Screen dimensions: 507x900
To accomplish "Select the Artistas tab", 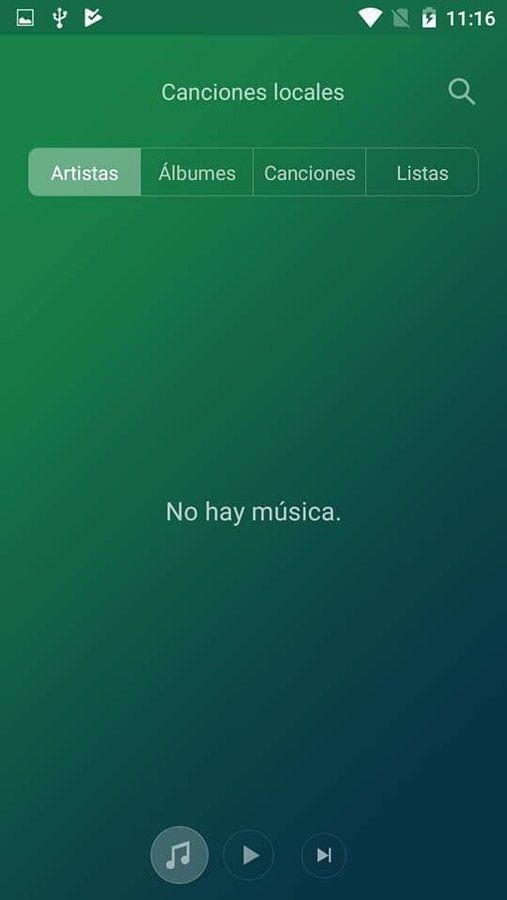I will click(84, 173).
